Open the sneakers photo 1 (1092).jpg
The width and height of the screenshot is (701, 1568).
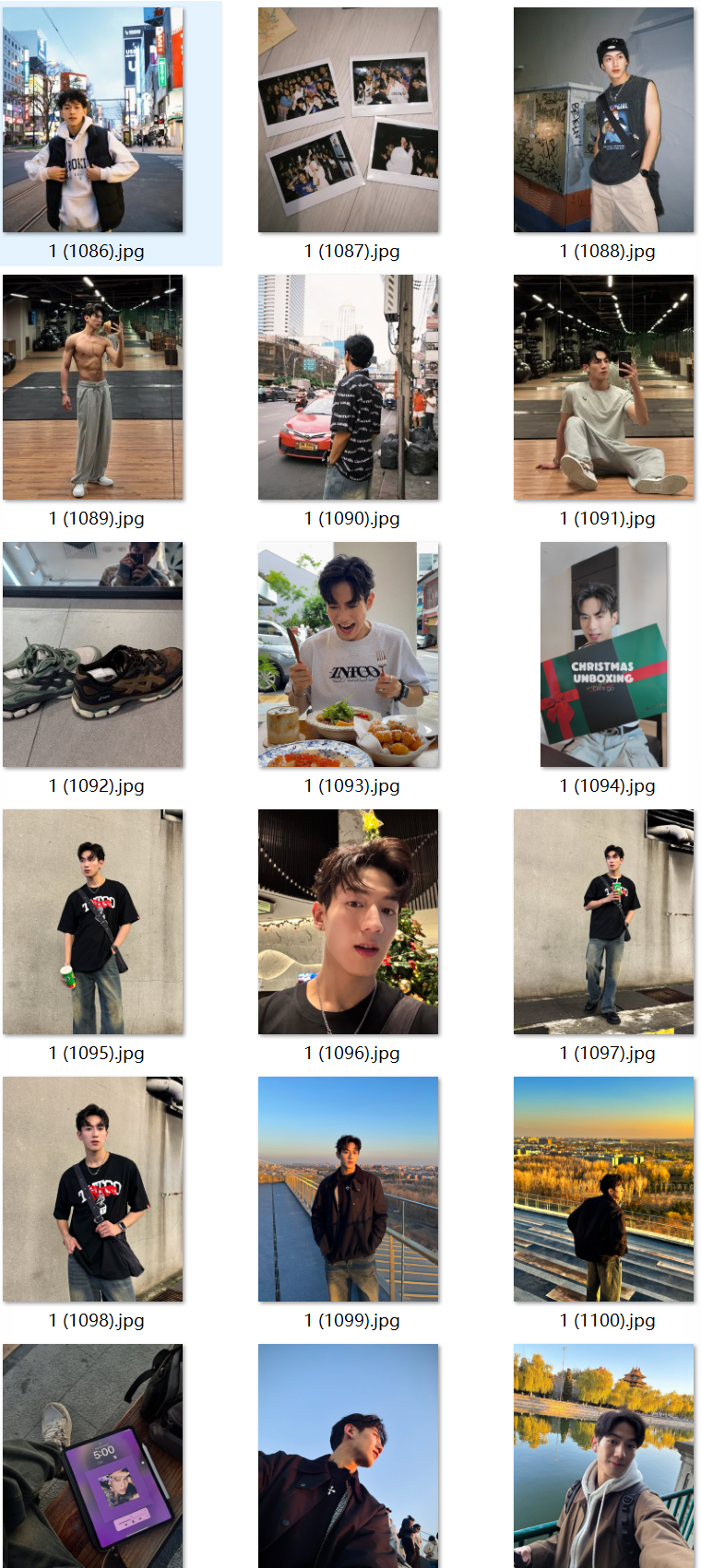click(92, 654)
